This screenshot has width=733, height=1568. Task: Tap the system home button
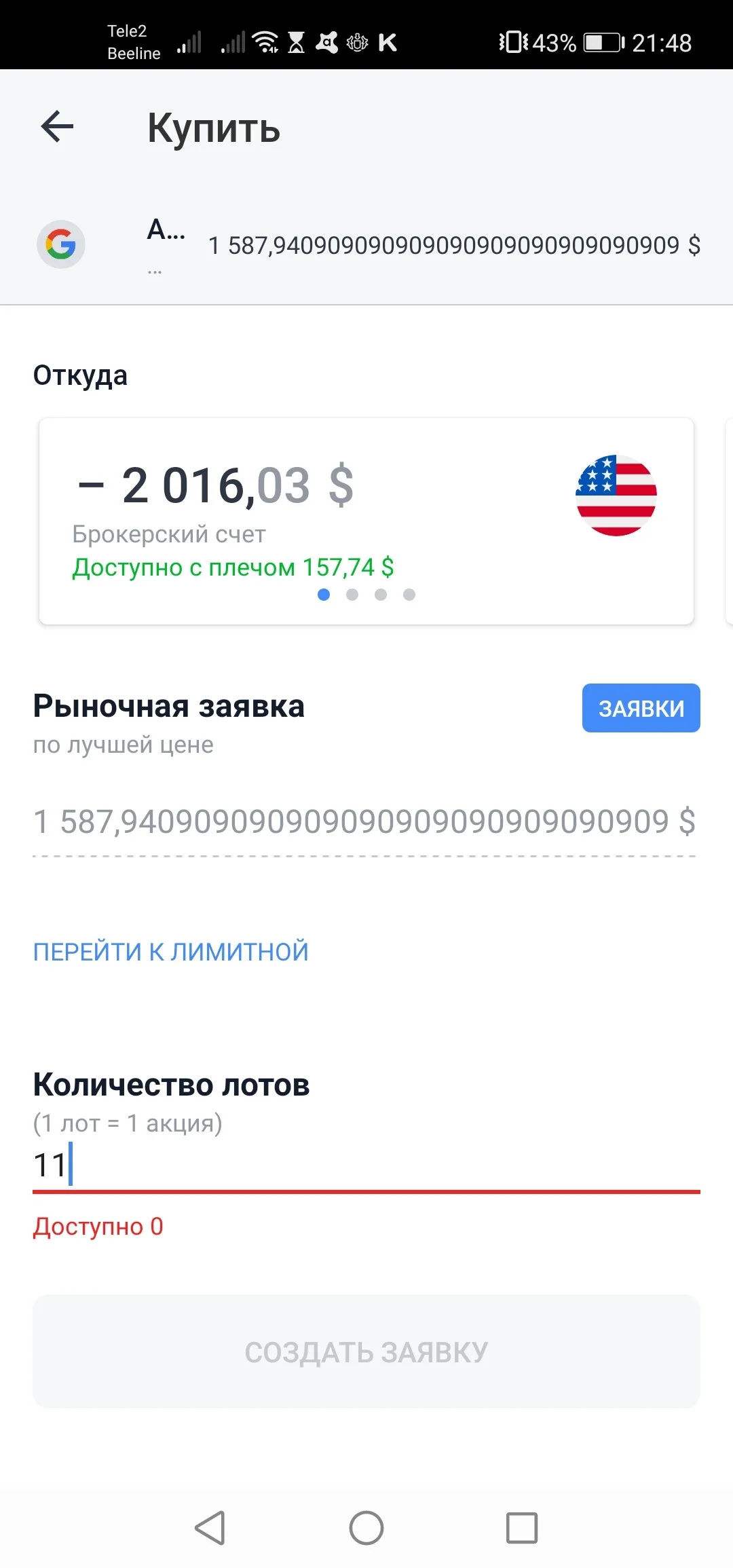(366, 1528)
